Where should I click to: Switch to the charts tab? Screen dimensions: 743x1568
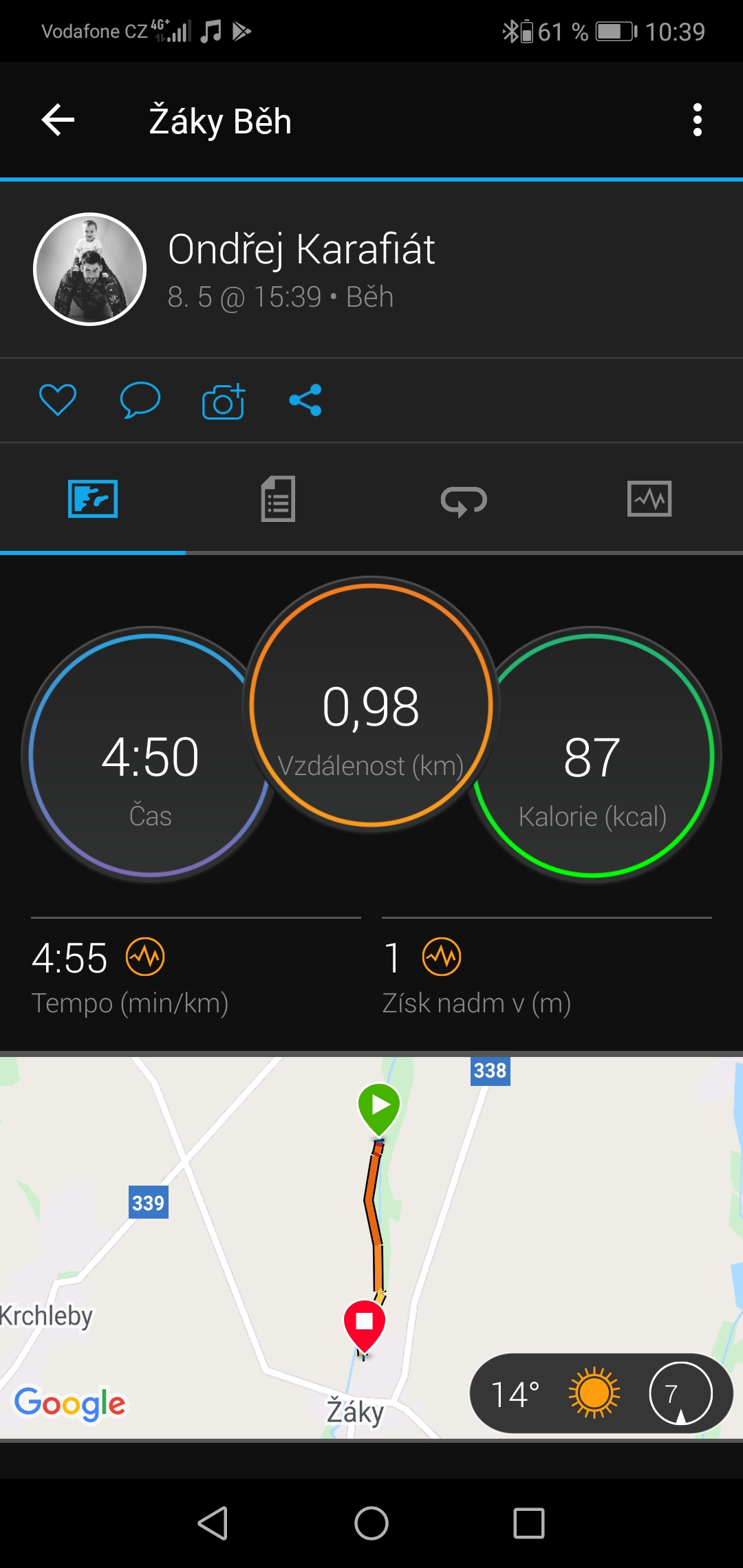(649, 499)
